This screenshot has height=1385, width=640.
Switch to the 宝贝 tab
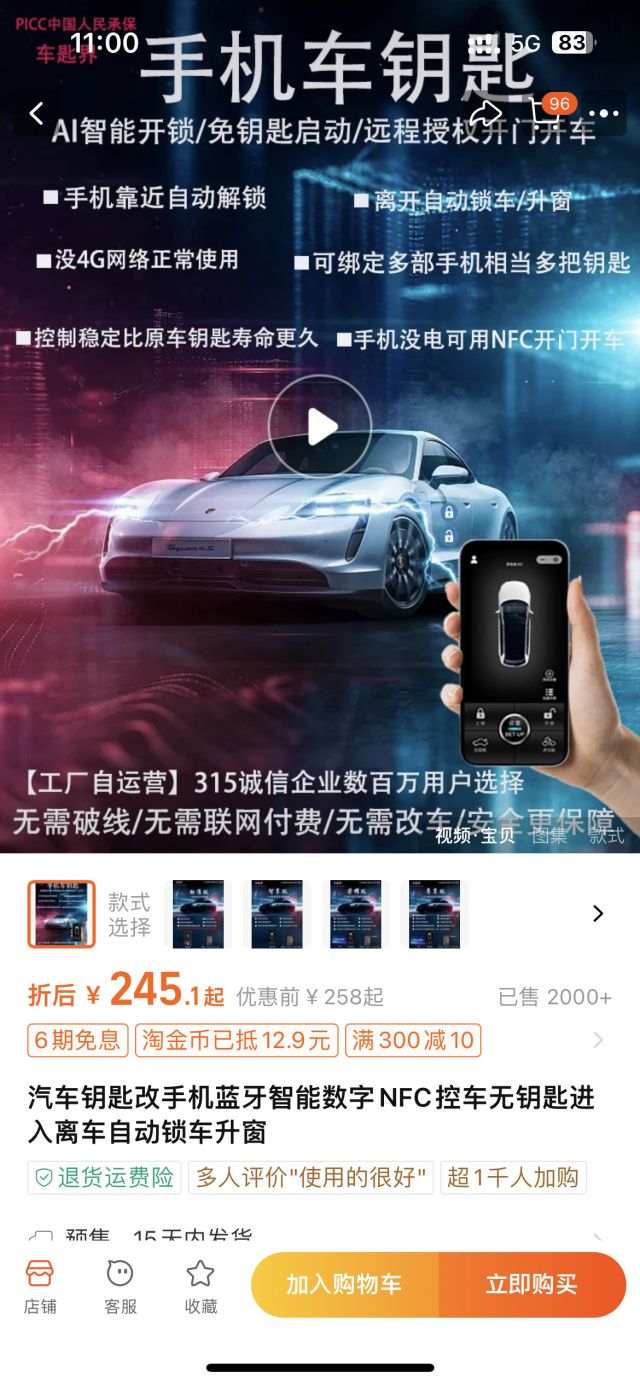(x=497, y=835)
